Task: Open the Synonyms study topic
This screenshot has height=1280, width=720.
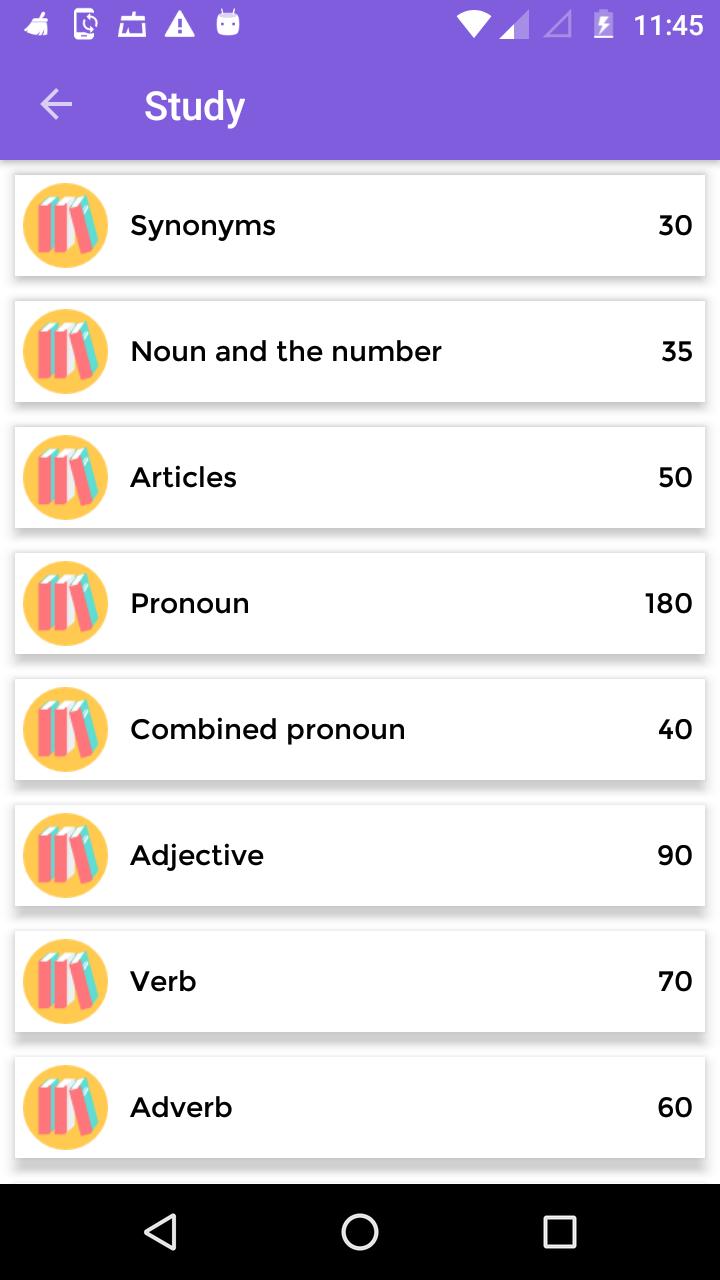Action: click(x=360, y=226)
